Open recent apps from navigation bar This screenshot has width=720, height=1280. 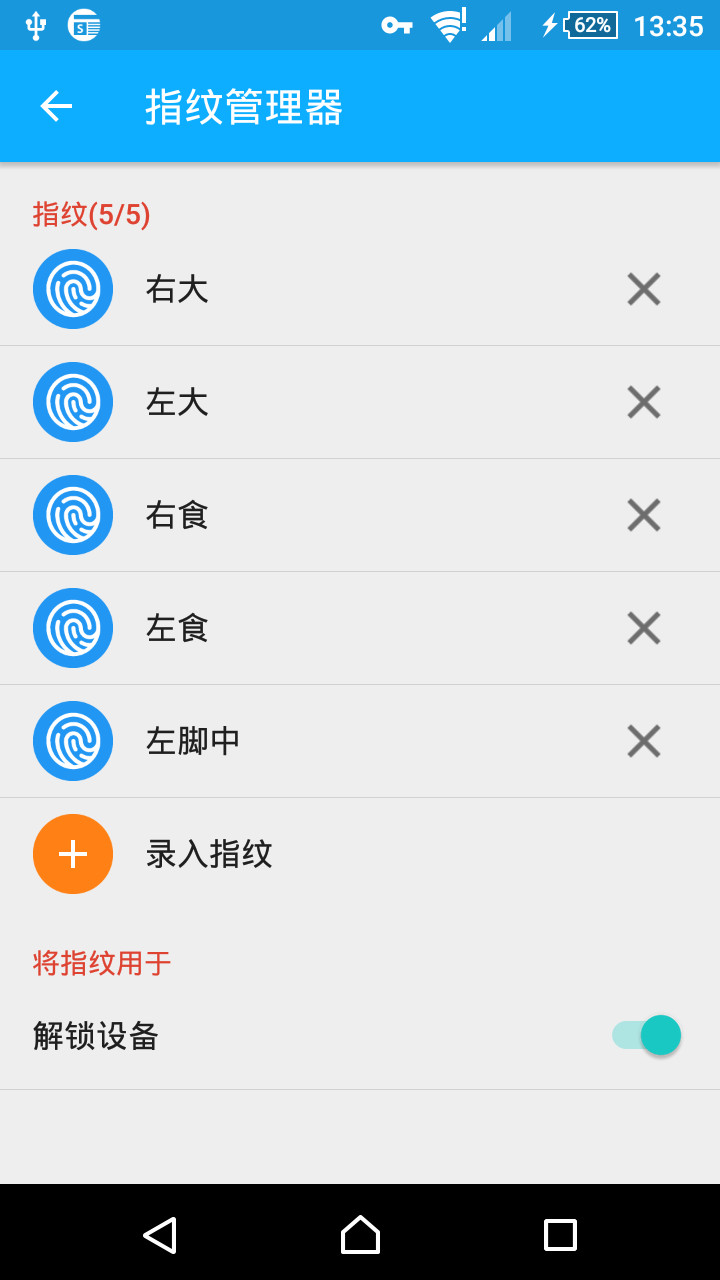pos(560,1235)
